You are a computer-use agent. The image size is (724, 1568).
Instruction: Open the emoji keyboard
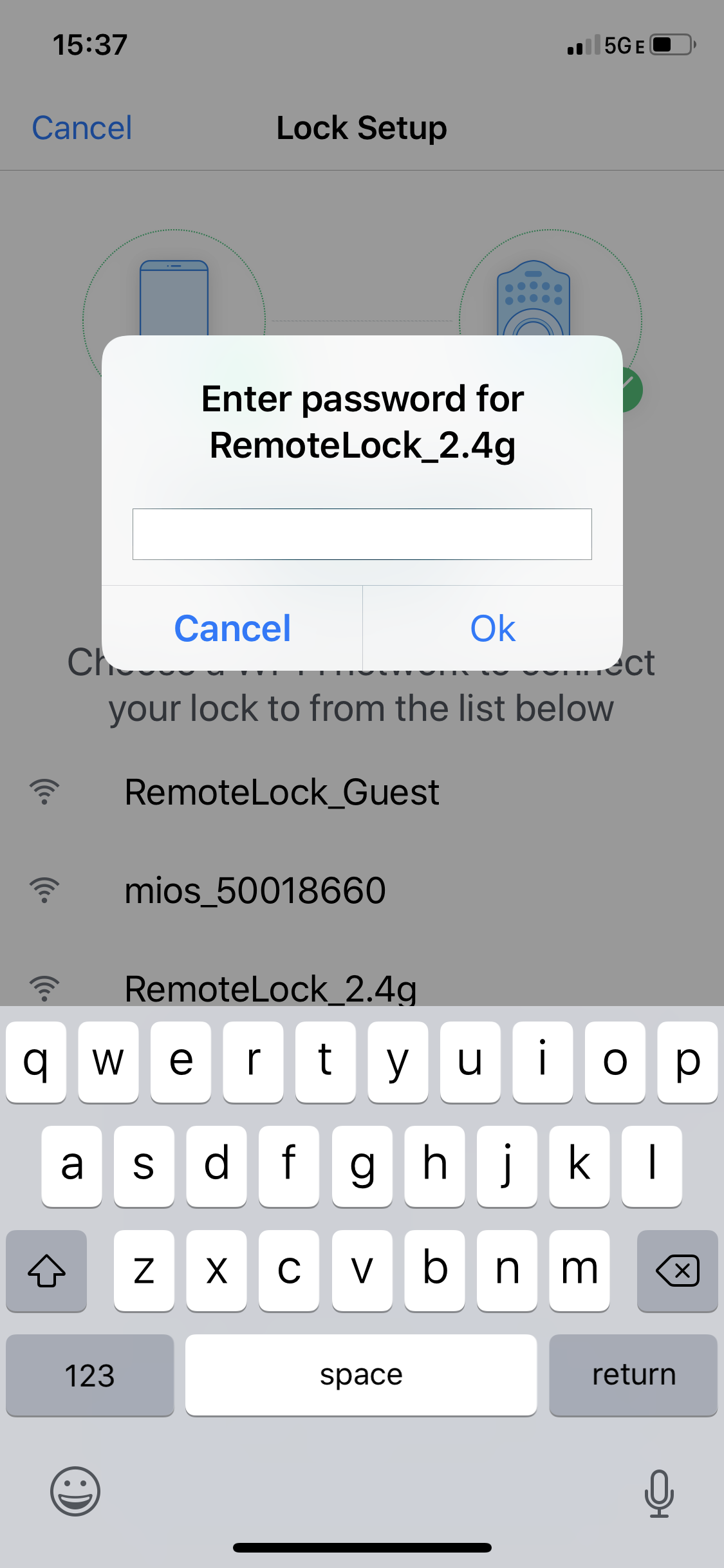[x=74, y=1492]
